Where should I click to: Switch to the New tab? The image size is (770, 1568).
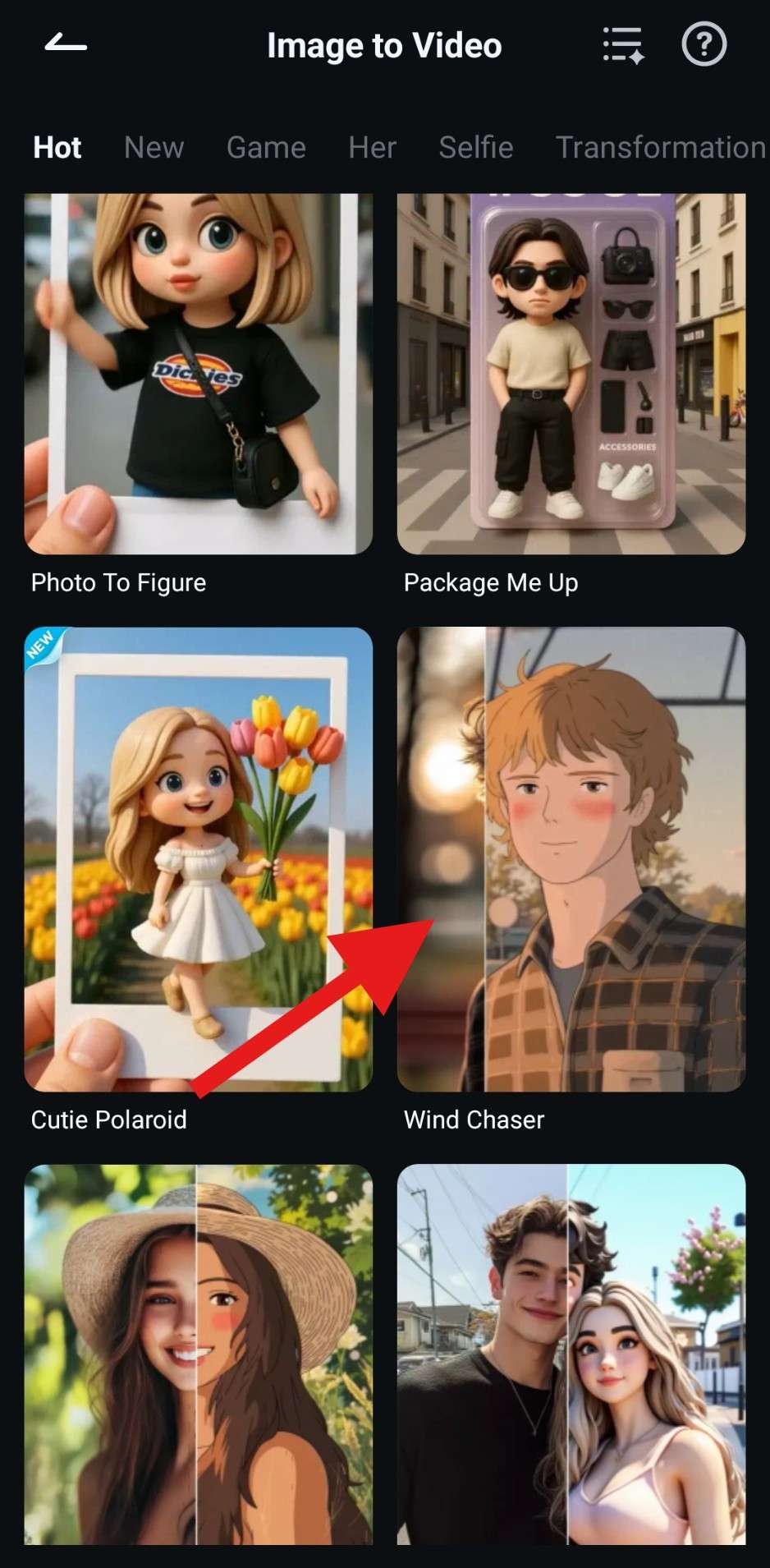pos(154,148)
